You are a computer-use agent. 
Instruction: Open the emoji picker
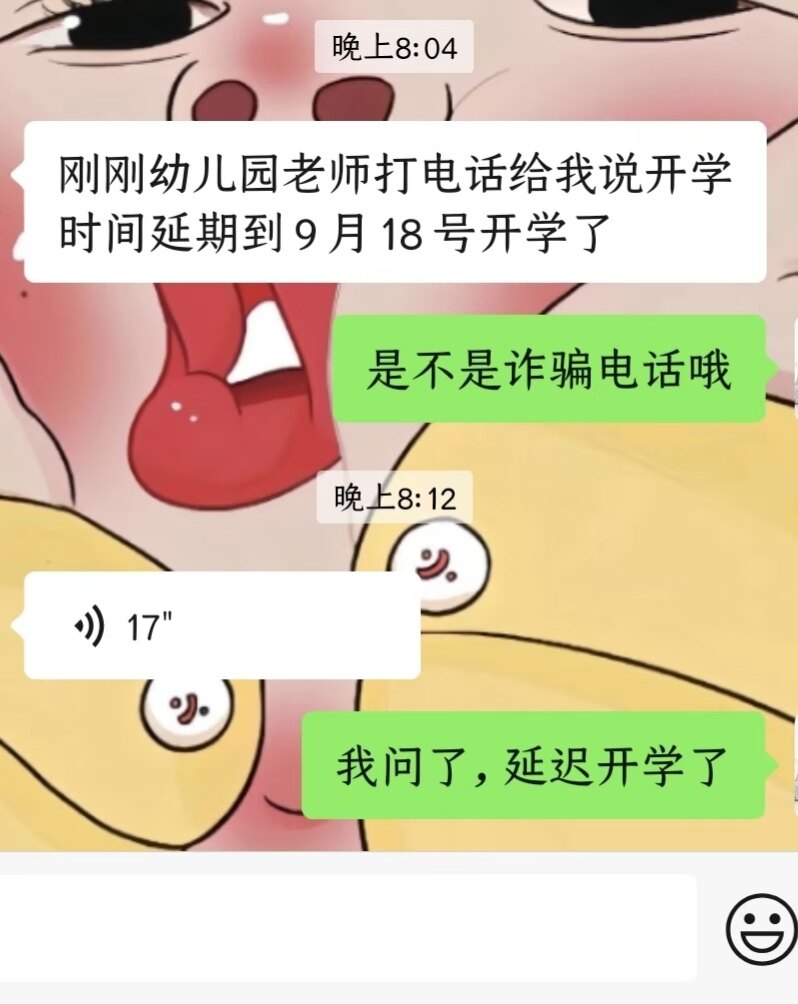[761, 929]
